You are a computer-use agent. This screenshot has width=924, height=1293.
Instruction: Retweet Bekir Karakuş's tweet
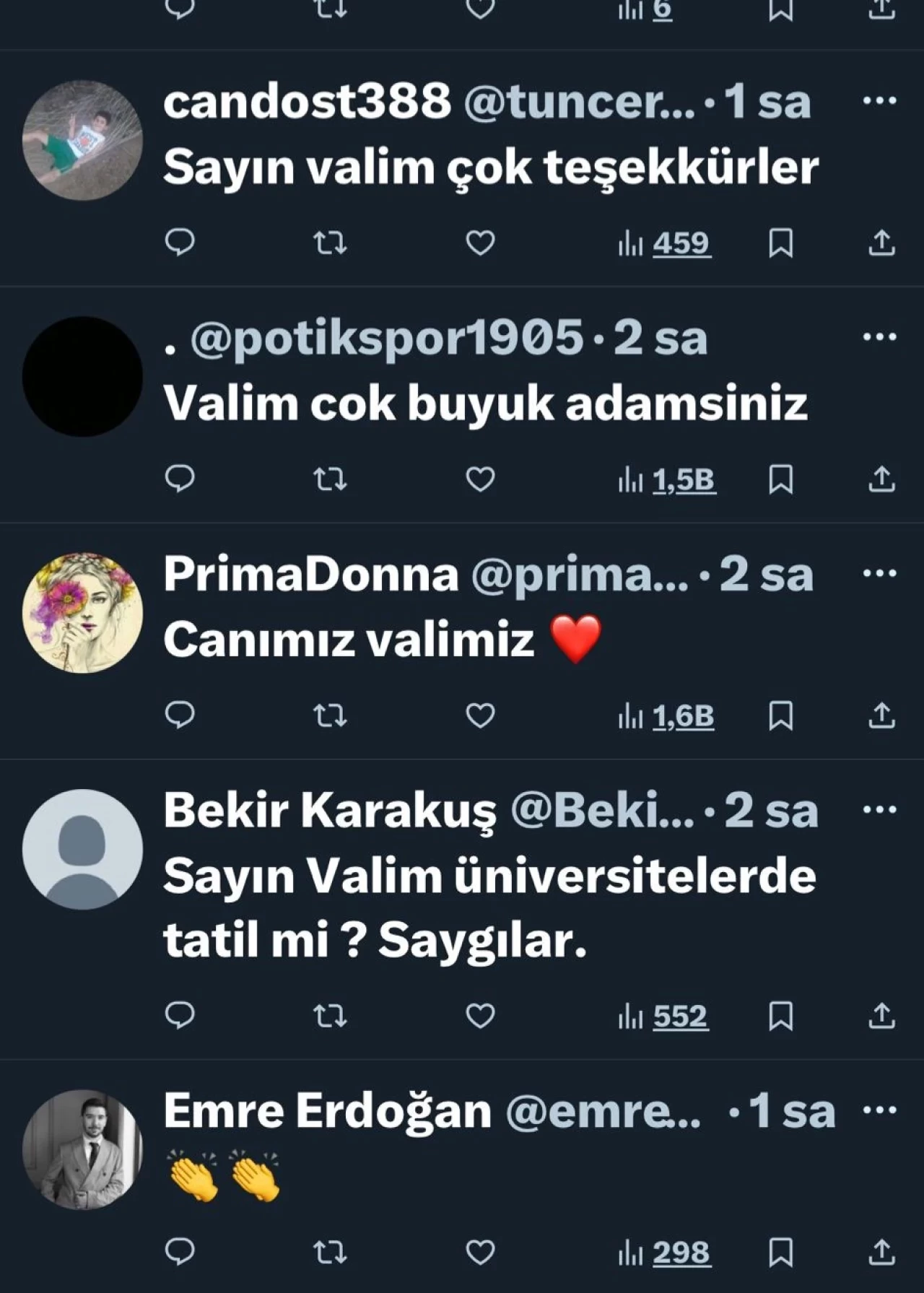330,1016
